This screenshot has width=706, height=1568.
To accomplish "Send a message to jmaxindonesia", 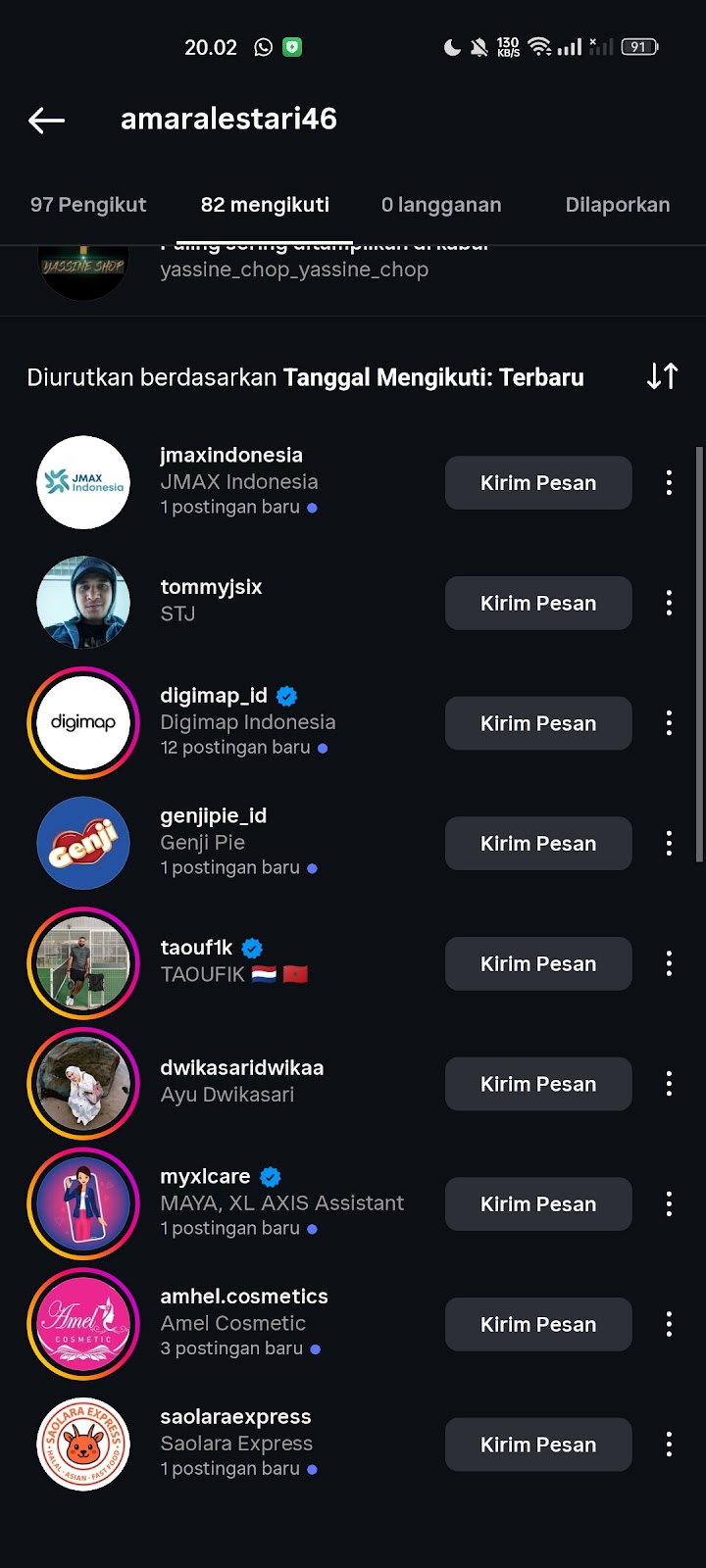I will point(538,482).
